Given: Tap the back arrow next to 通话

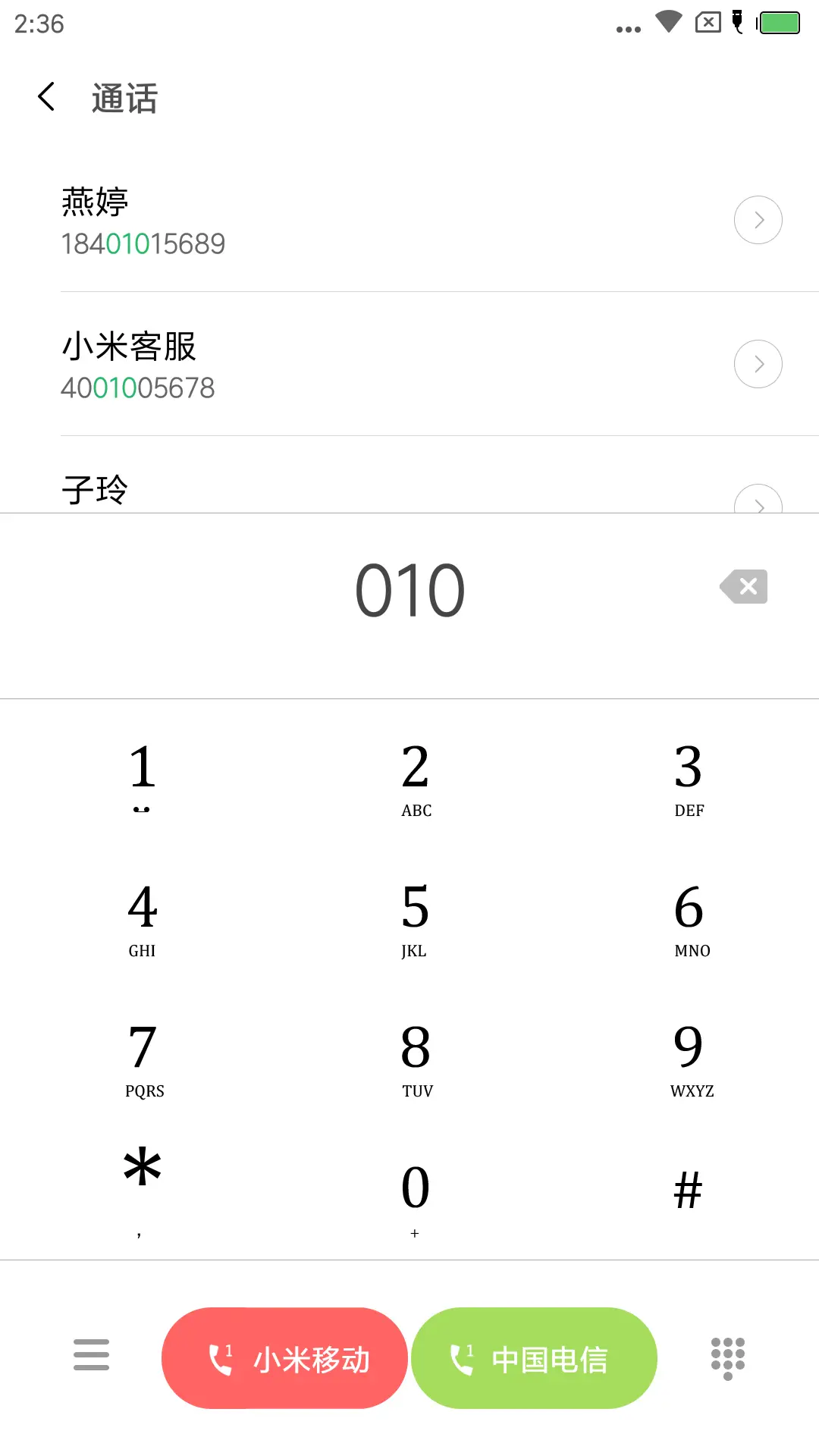Looking at the screenshot, I should pos(45,97).
